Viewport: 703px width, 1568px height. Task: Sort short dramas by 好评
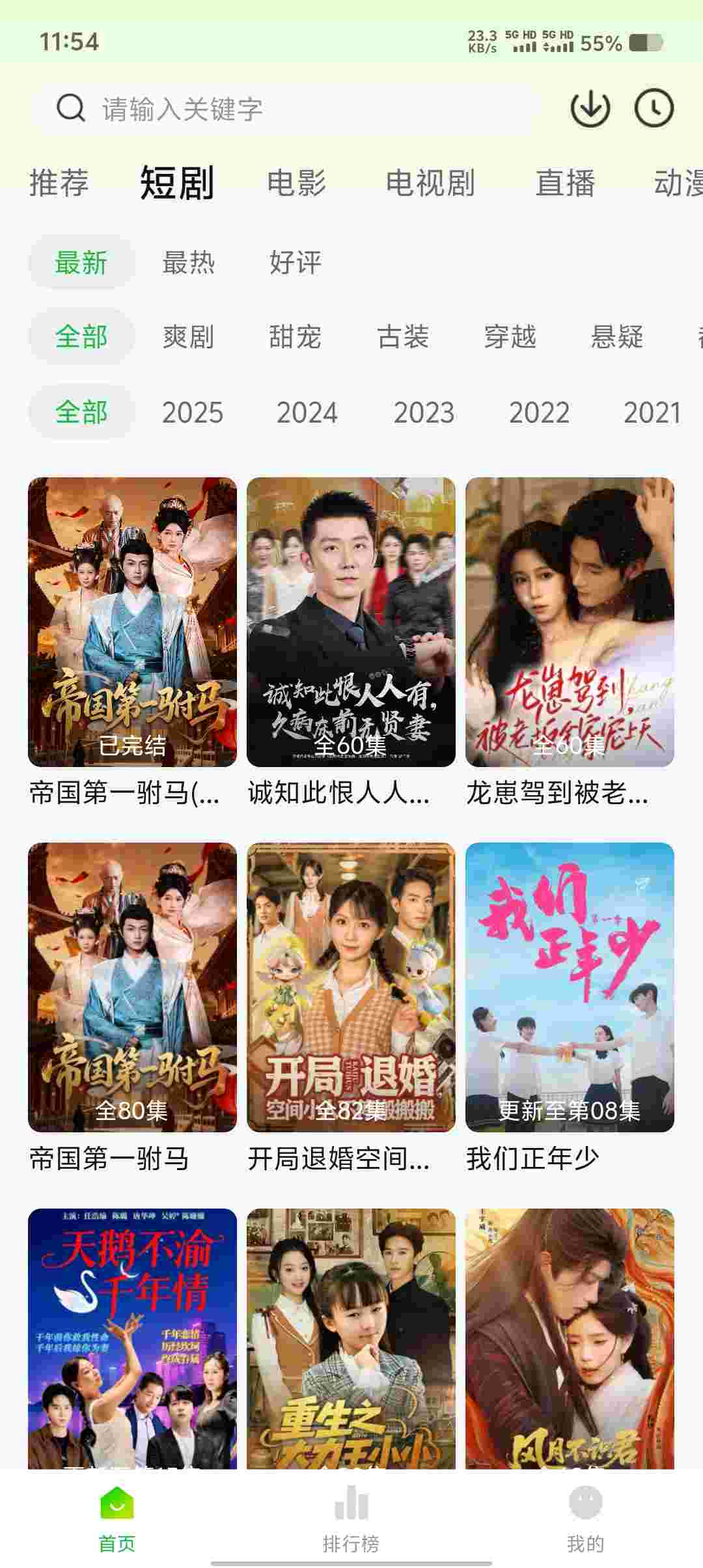pyautogui.click(x=296, y=262)
